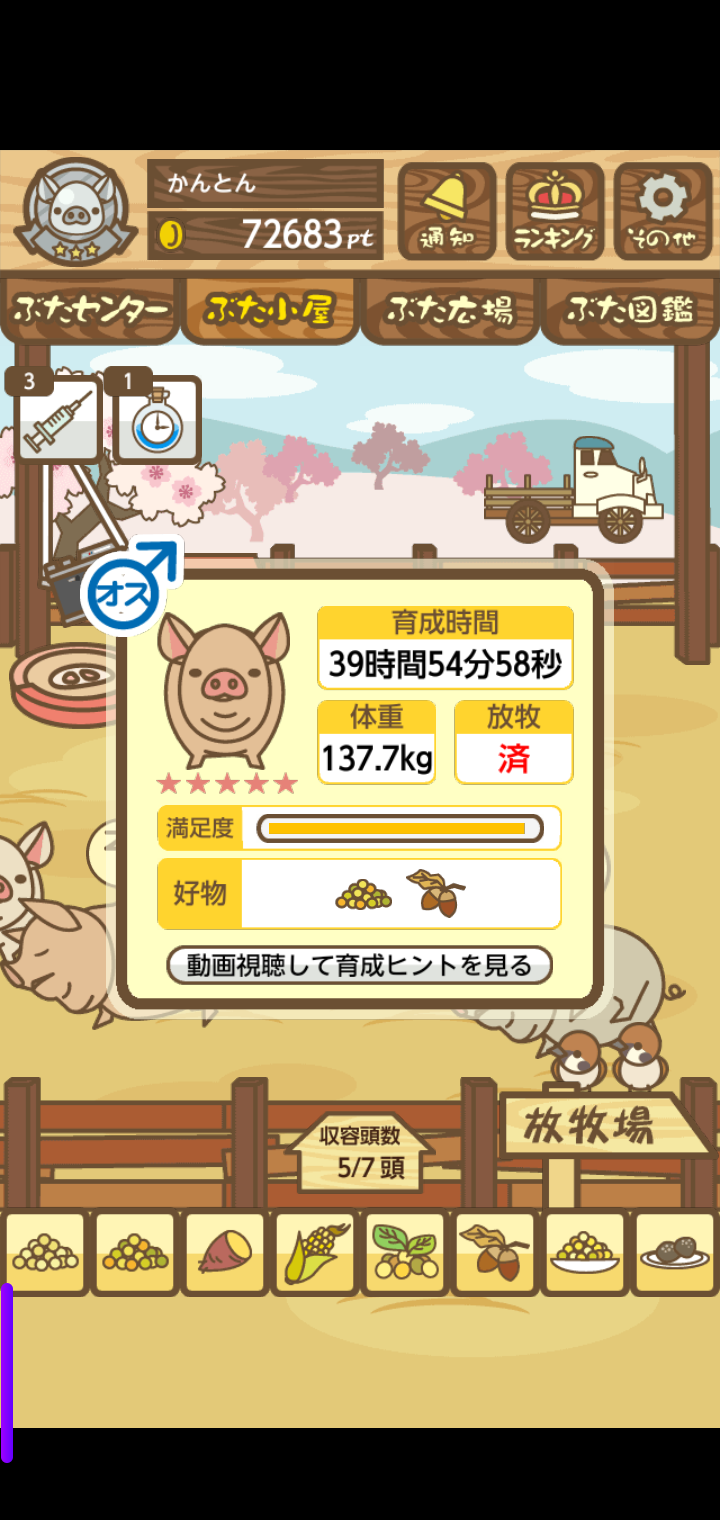Viewport: 720px width, 1520px height.
Task: Select the sweet potato feed
Action: [x=224, y=1252]
